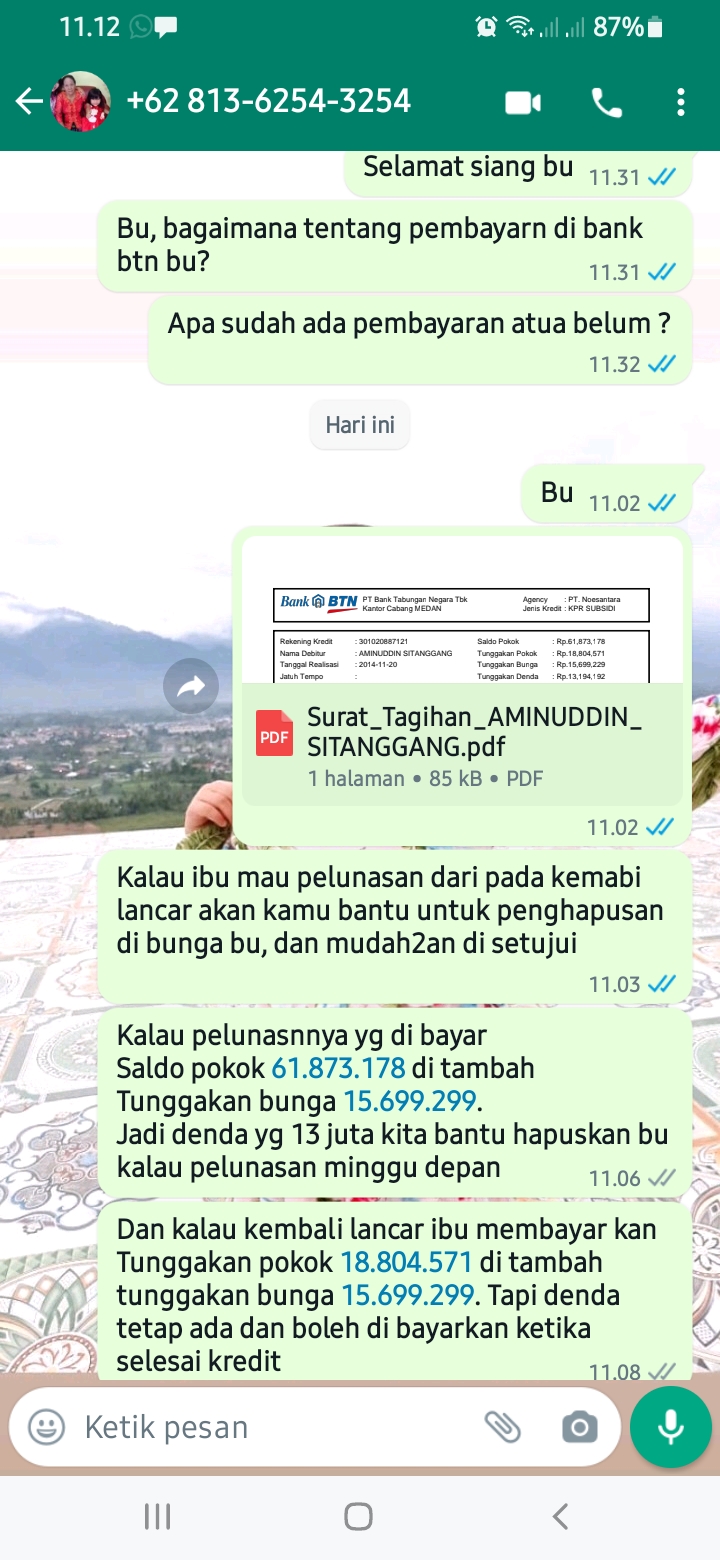
Task: Open contact info for +62 813-6254-3254
Action: click(x=268, y=101)
